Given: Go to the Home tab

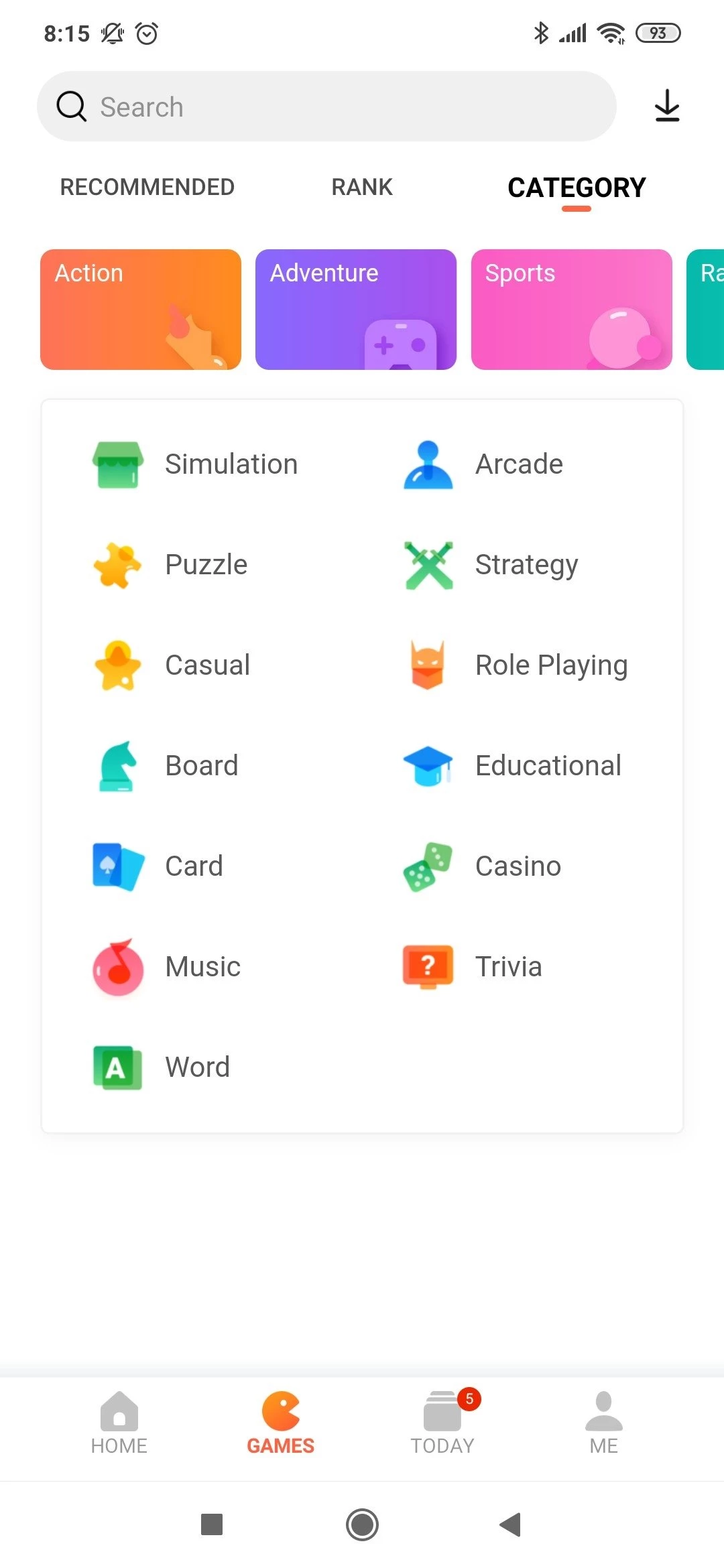Looking at the screenshot, I should pyautogui.click(x=119, y=1422).
